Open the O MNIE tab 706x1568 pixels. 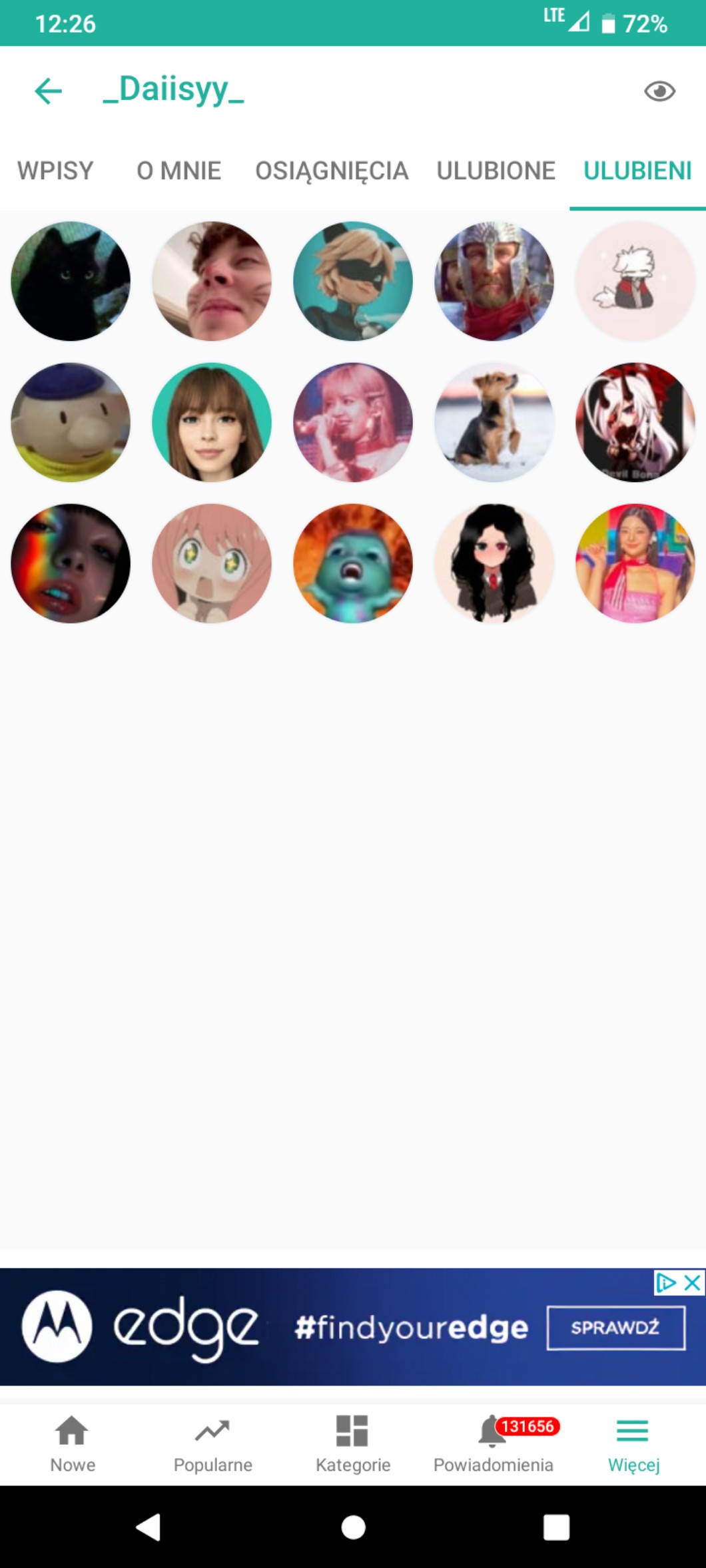178,171
